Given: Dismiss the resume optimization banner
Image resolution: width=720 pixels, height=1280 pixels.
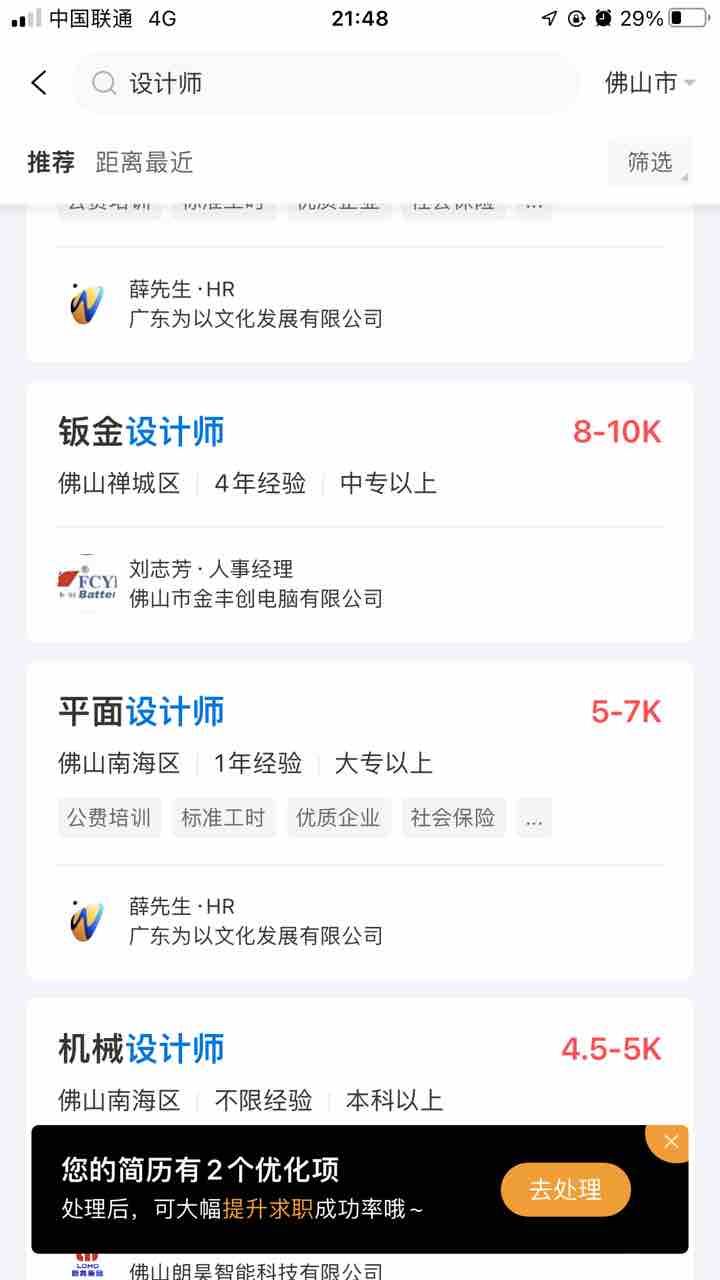Looking at the screenshot, I should (671, 1141).
